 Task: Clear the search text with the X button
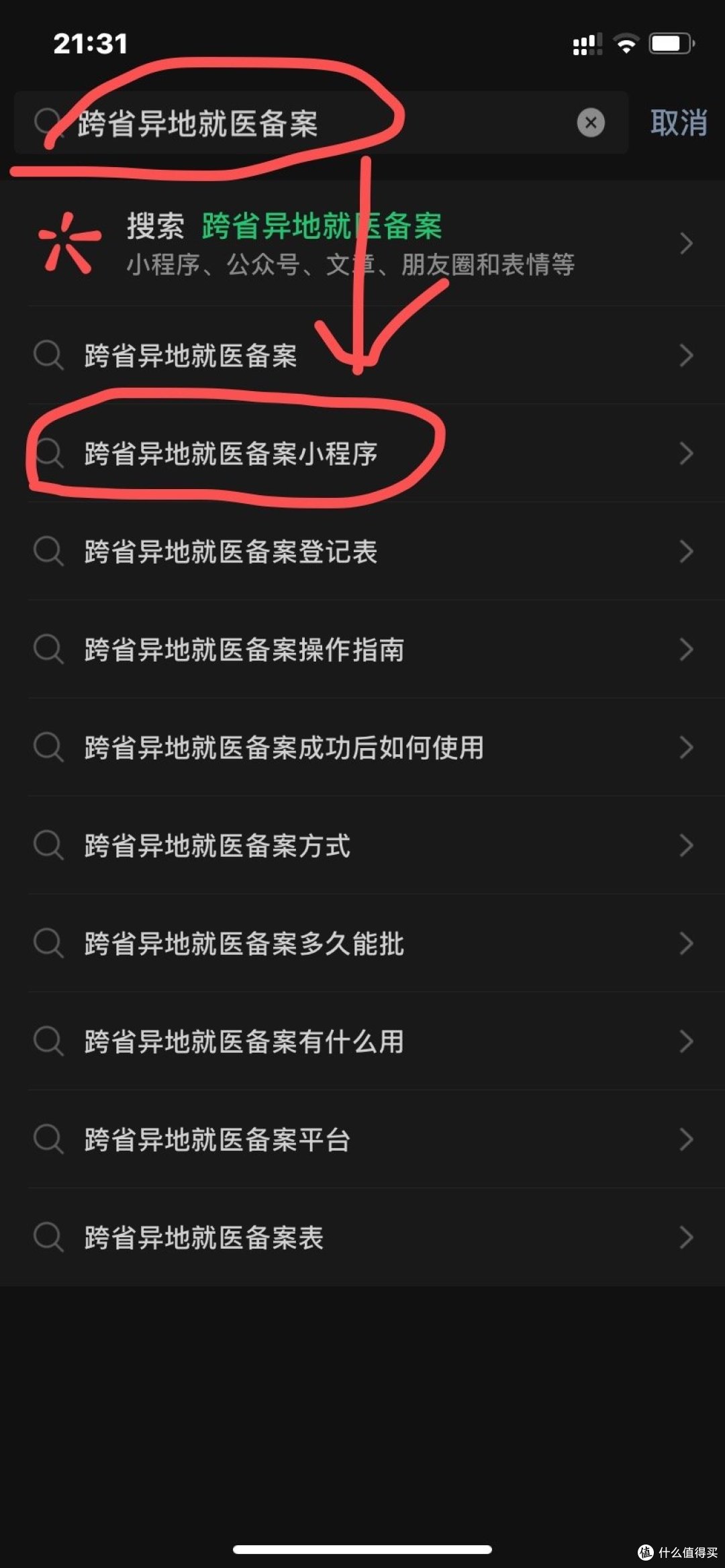[591, 123]
